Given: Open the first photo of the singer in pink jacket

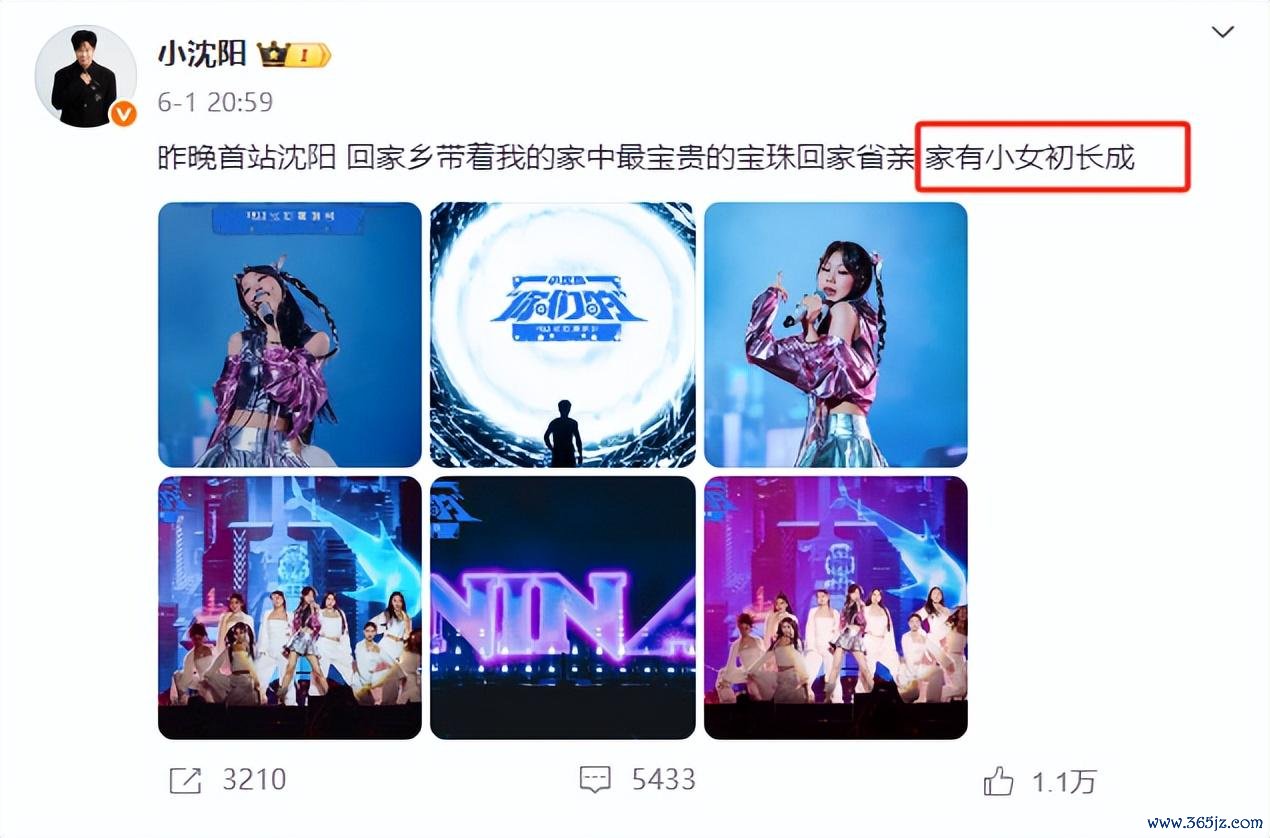Looking at the screenshot, I should point(290,335).
